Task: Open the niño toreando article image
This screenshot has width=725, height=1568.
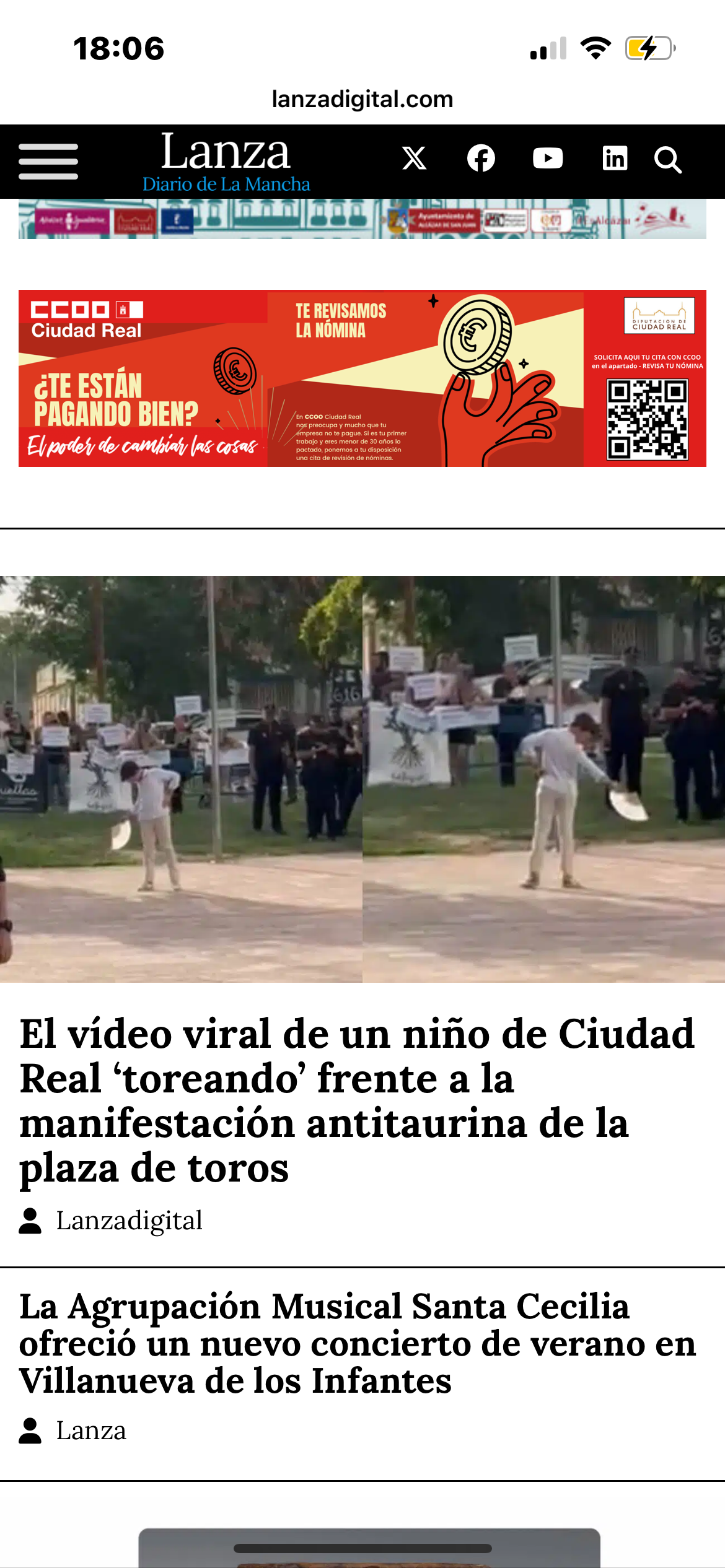Action: click(x=362, y=779)
